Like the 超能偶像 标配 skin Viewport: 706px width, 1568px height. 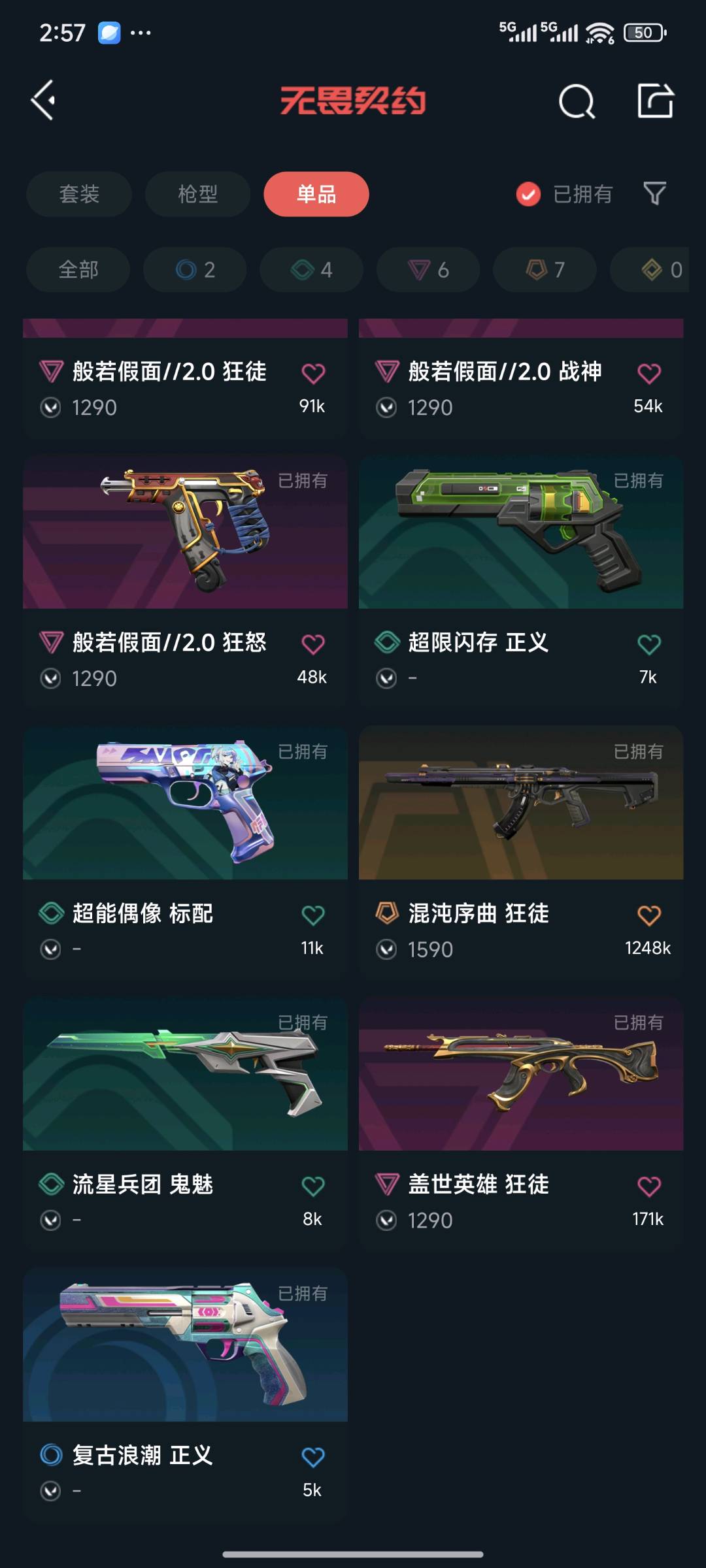[x=312, y=915]
